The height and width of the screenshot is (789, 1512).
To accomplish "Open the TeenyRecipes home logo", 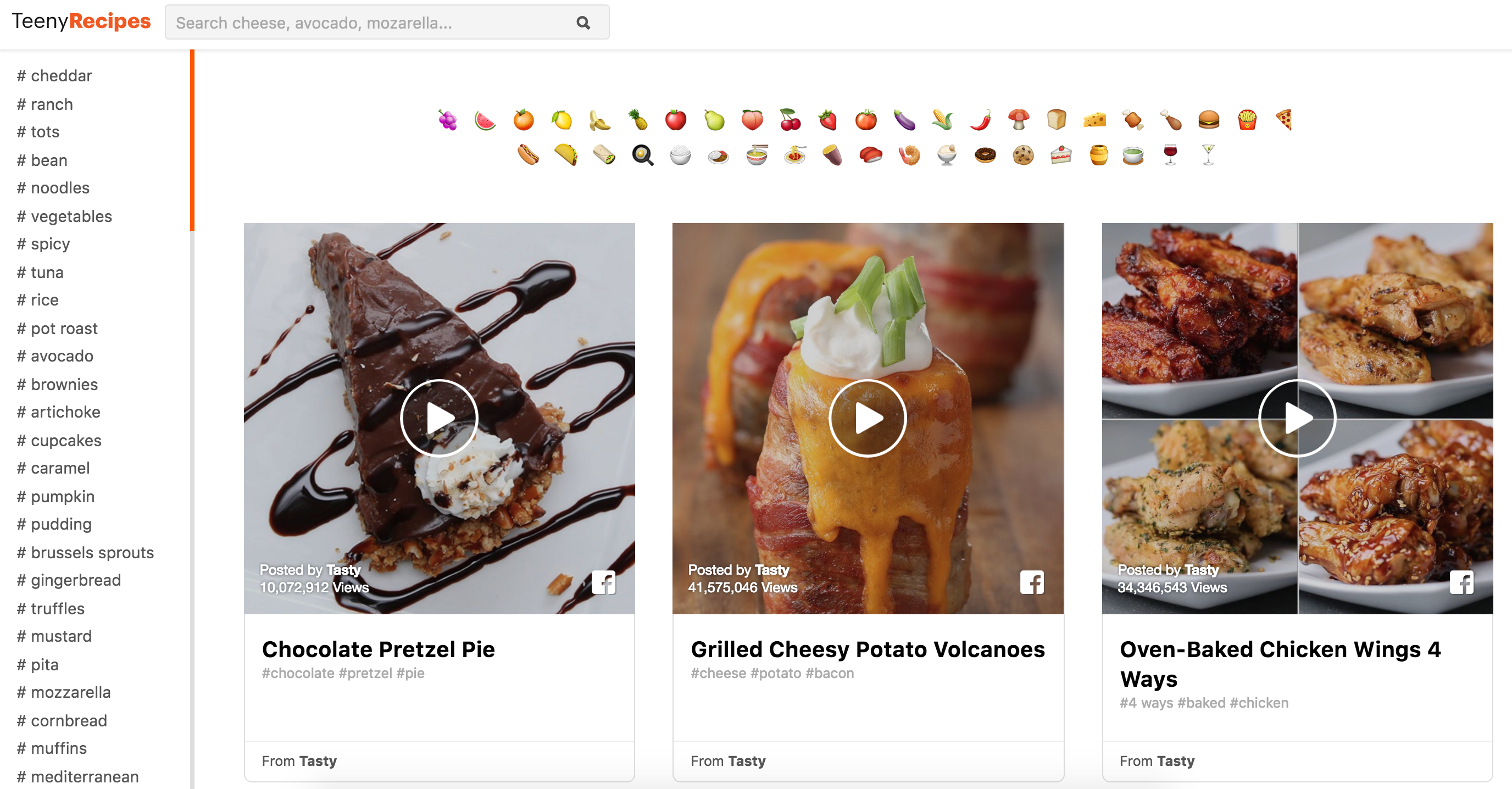I will click(x=81, y=21).
